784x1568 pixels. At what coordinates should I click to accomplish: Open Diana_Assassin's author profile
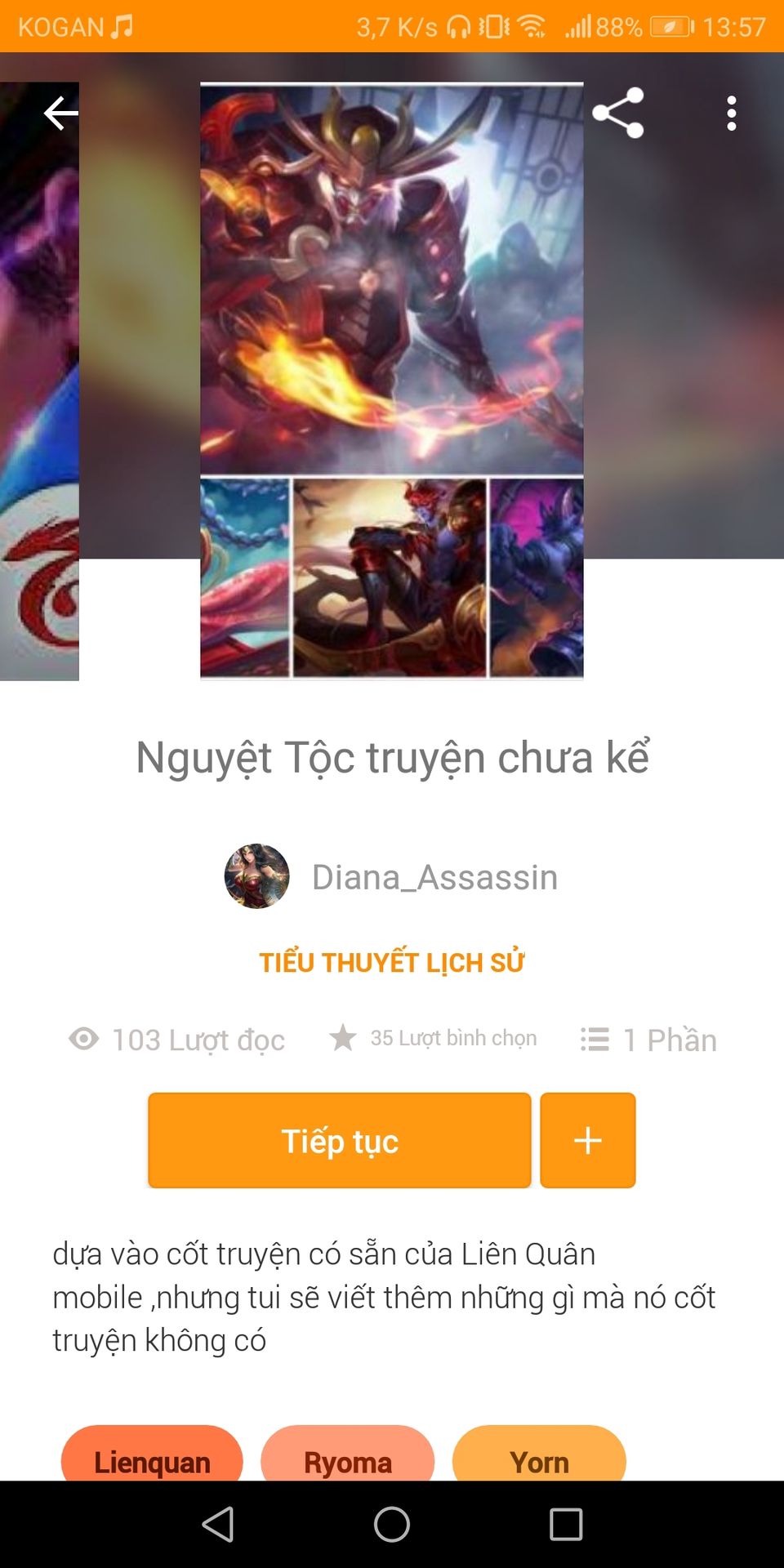click(392, 877)
